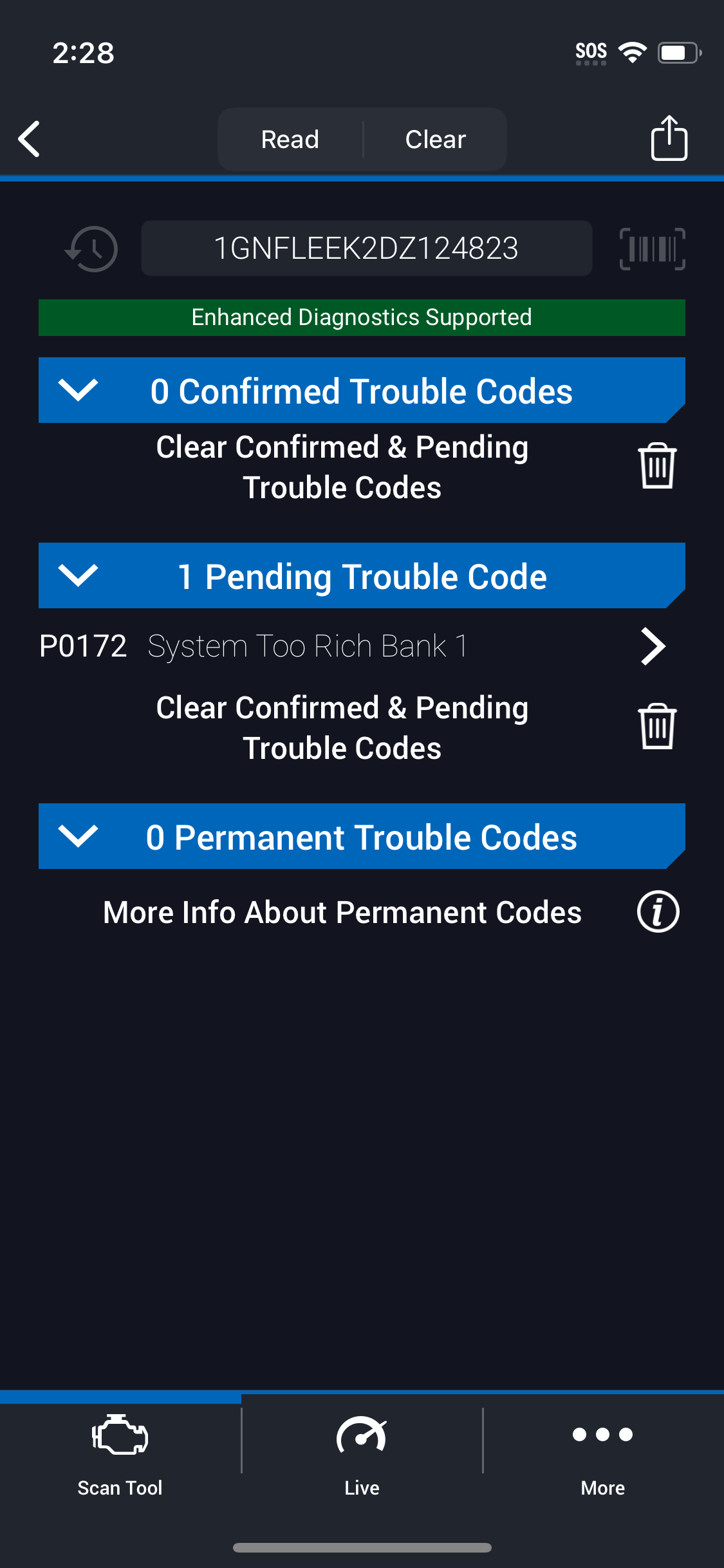
Task: Go back using the top-left arrow
Action: pos(30,139)
